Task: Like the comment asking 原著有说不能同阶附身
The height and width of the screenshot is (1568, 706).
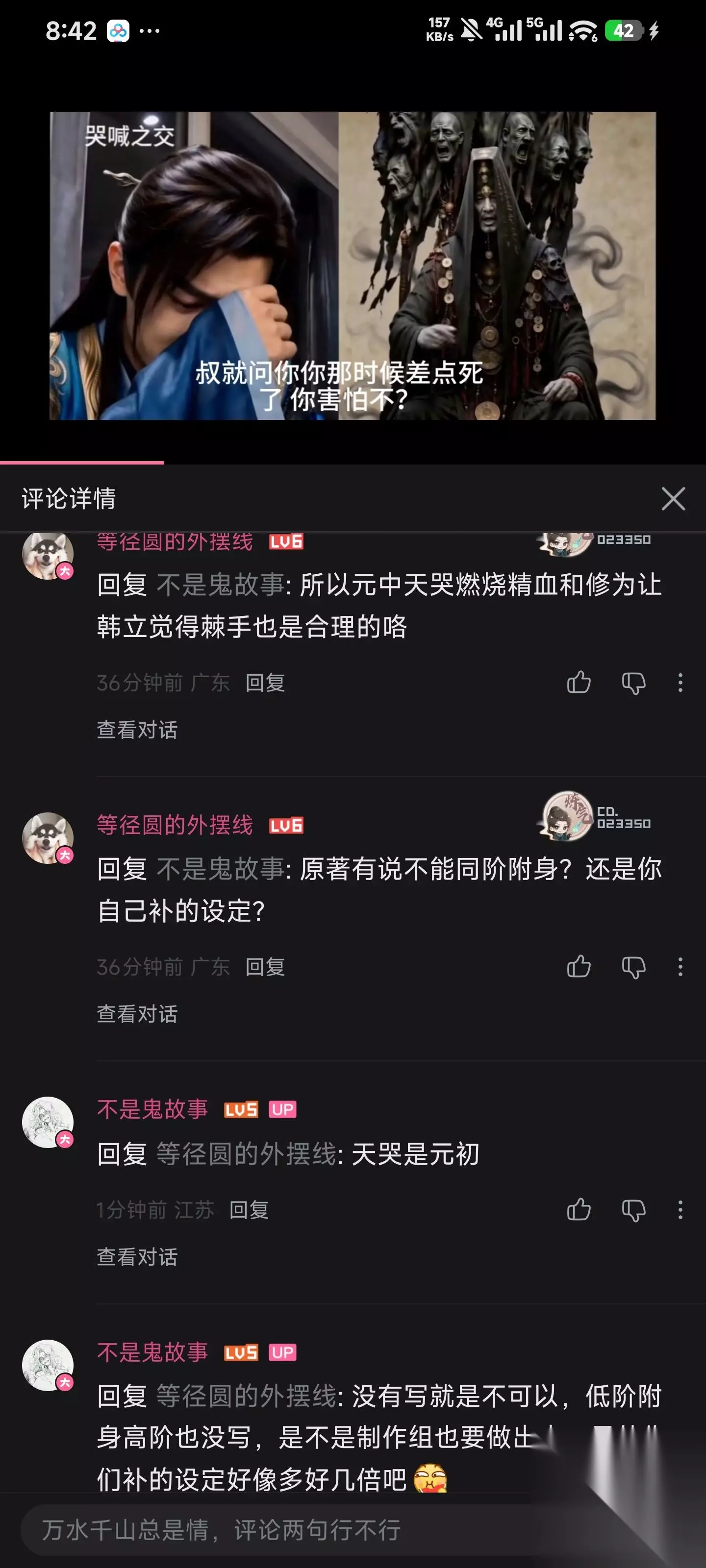Action: pyautogui.click(x=579, y=967)
